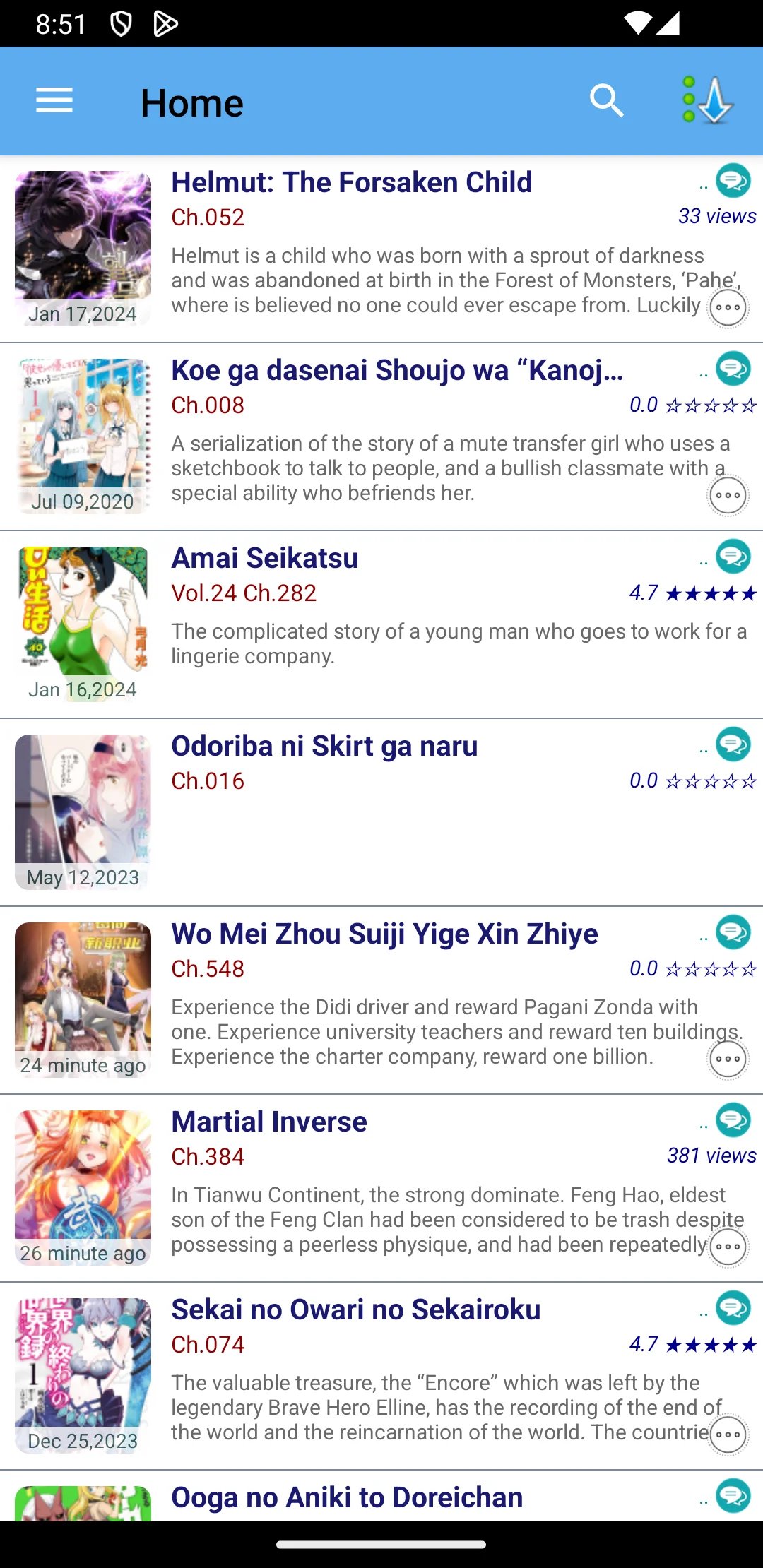Open comments for Martial Inverse
The image size is (763, 1568).
[x=731, y=1122]
